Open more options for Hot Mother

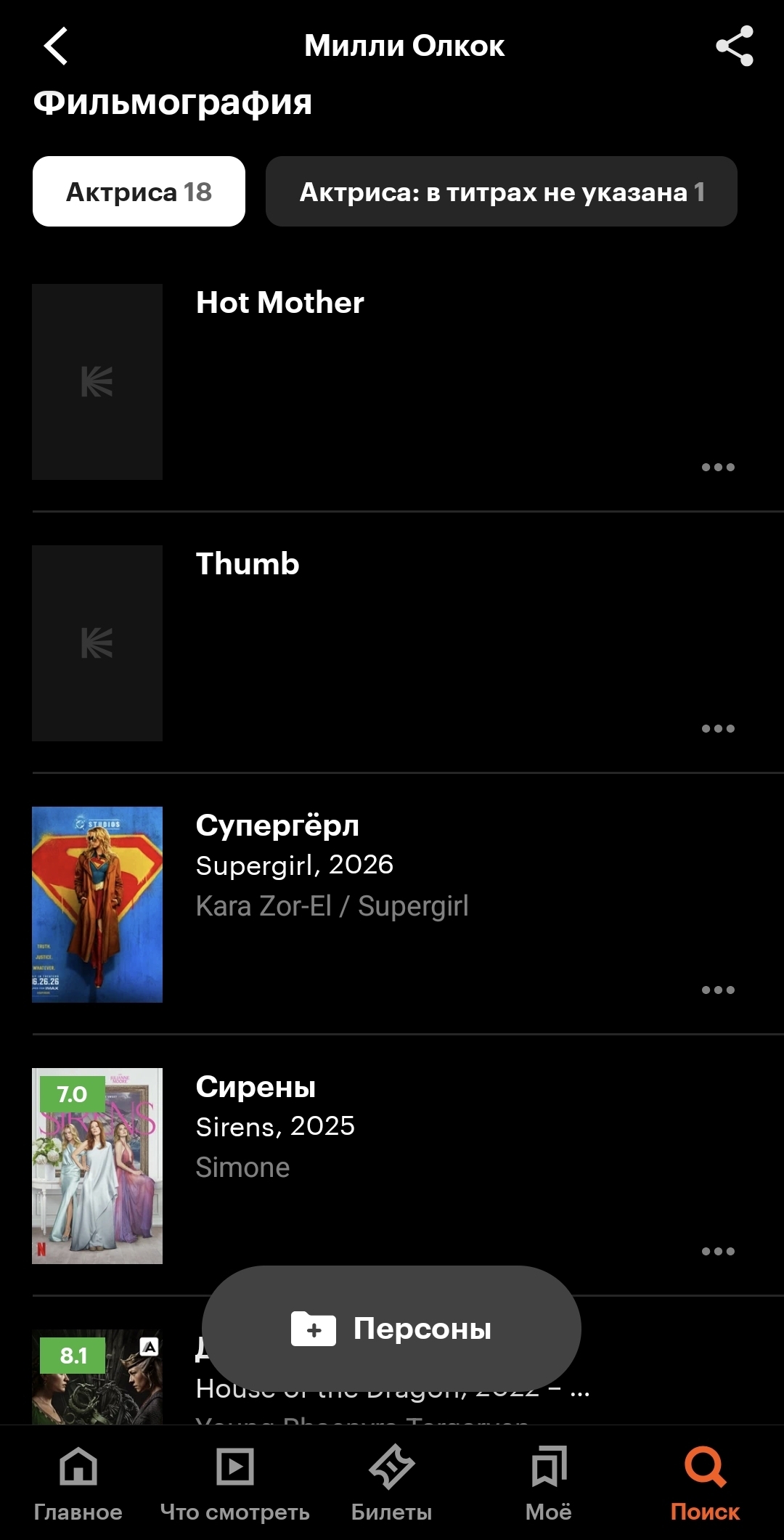pos(718,468)
